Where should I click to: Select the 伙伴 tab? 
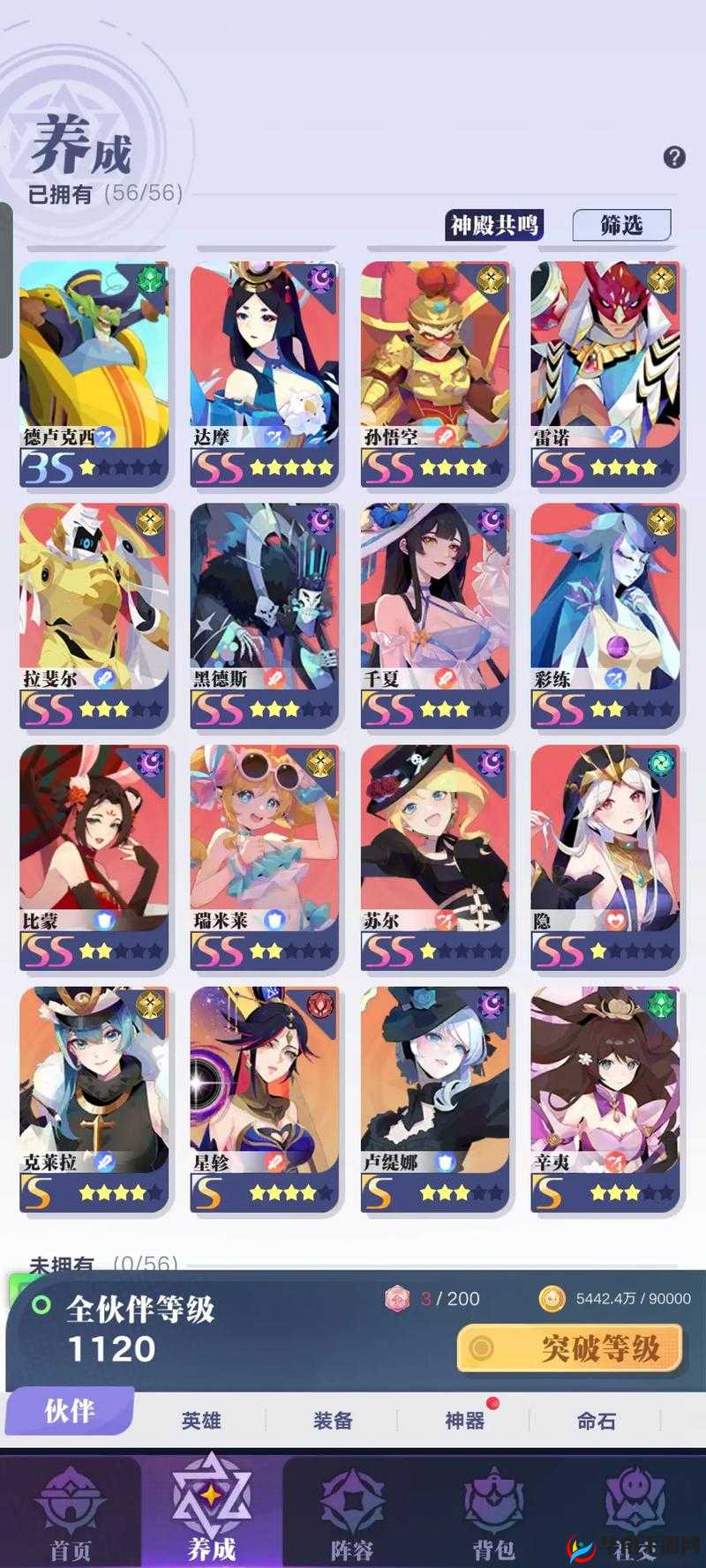(x=70, y=1411)
